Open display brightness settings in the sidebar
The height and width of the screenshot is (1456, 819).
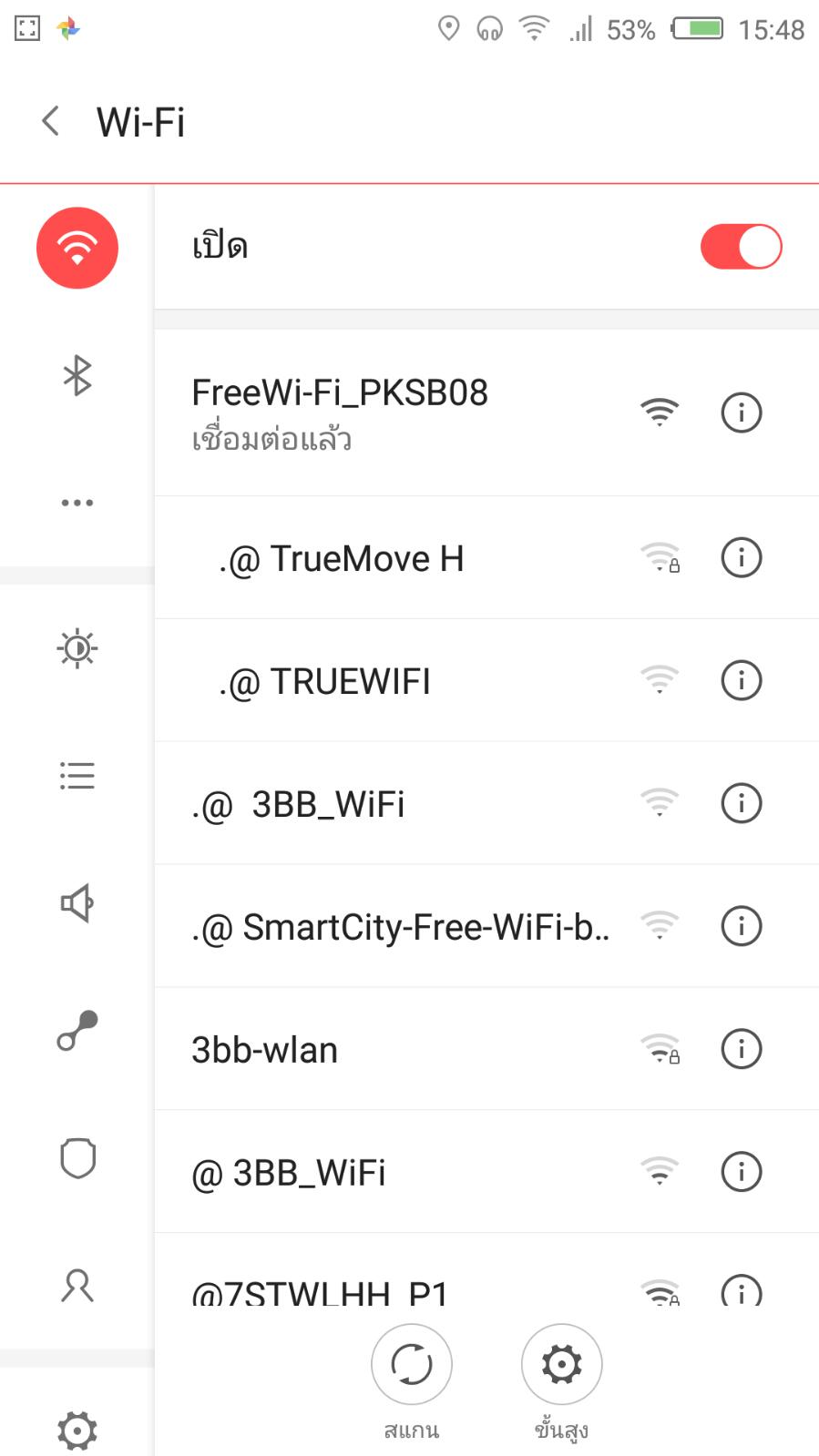click(x=77, y=648)
